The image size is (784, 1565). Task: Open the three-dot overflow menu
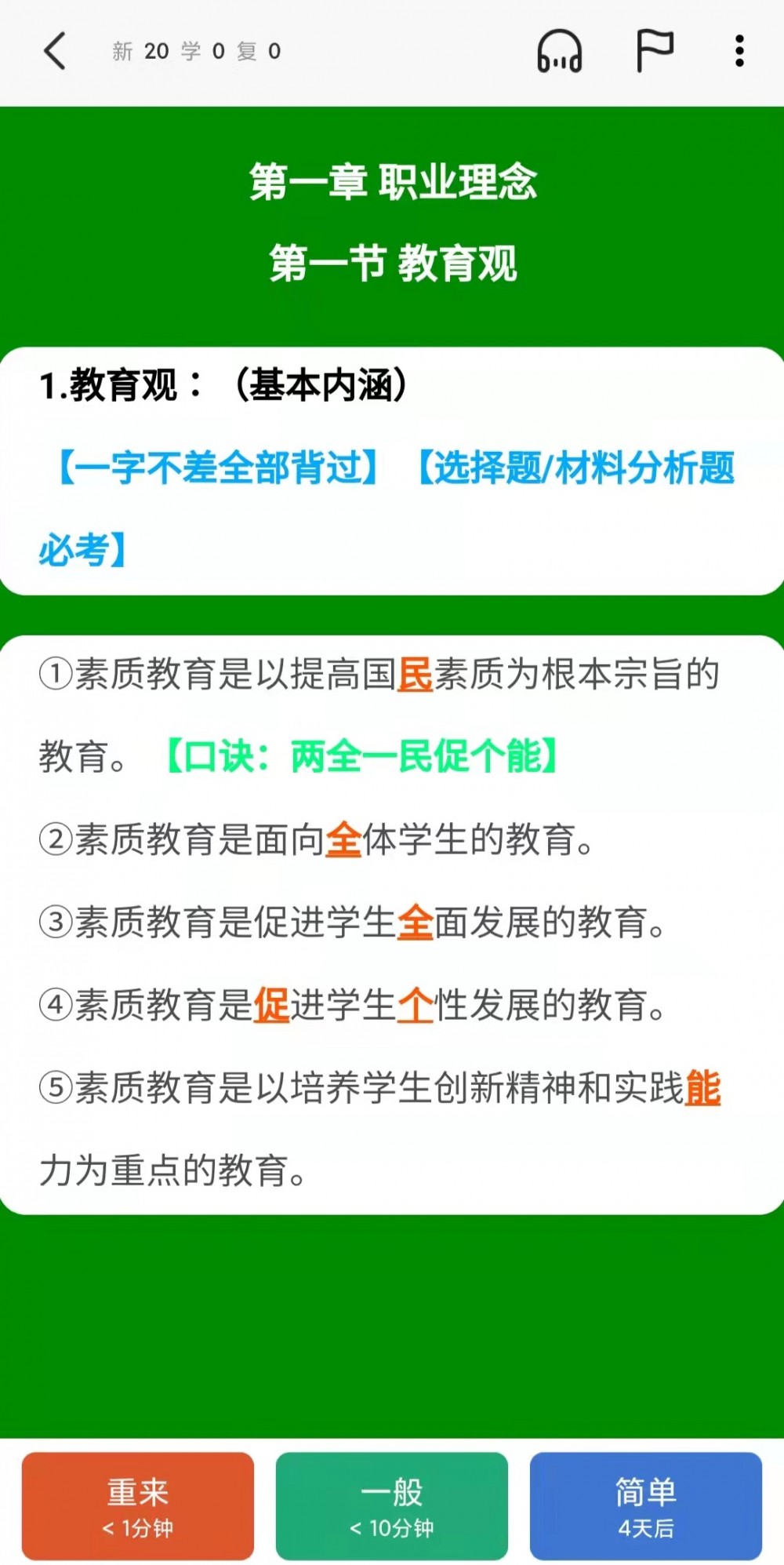pos(739,51)
